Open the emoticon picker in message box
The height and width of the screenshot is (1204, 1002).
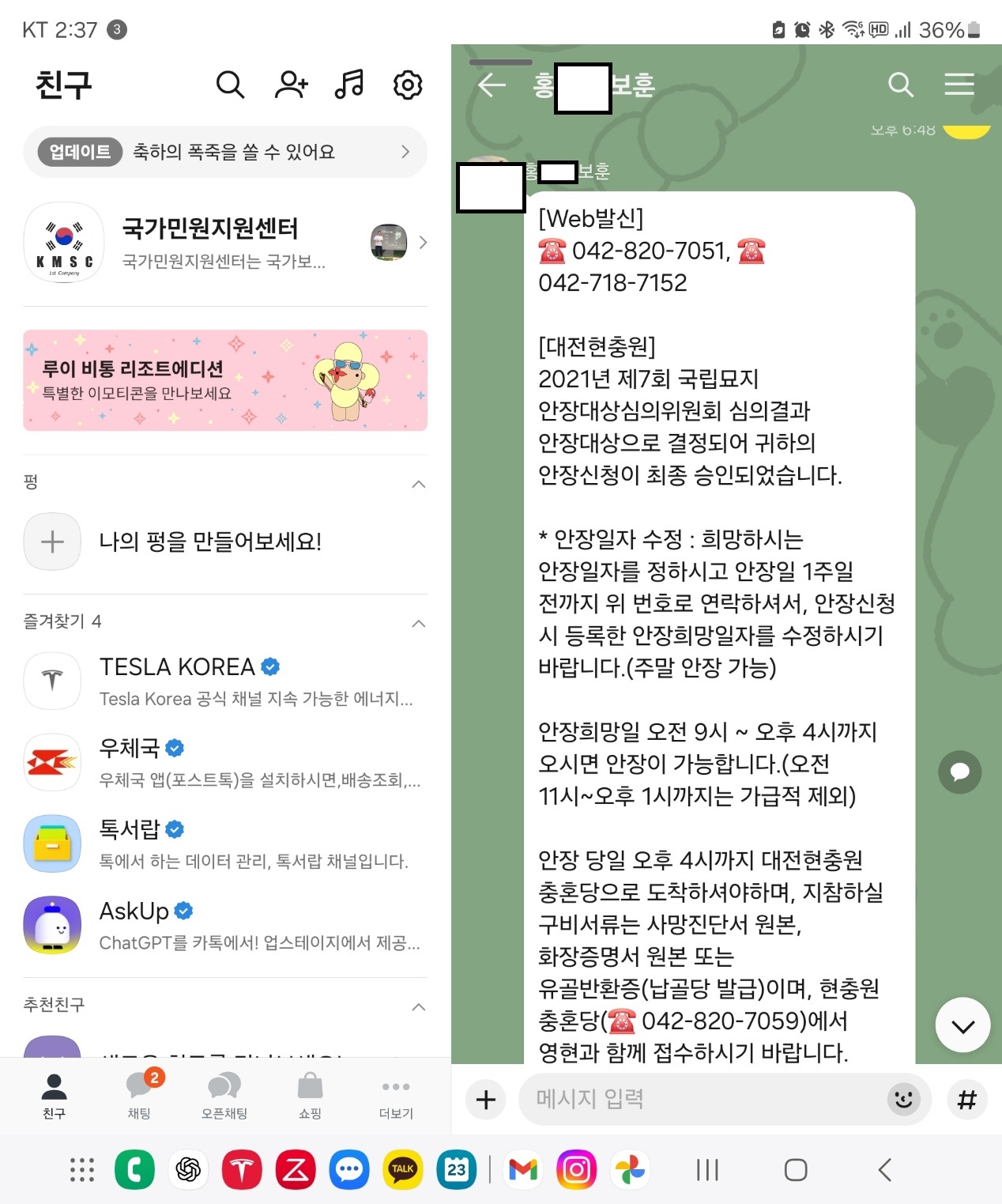pyautogui.click(x=903, y=1099)
